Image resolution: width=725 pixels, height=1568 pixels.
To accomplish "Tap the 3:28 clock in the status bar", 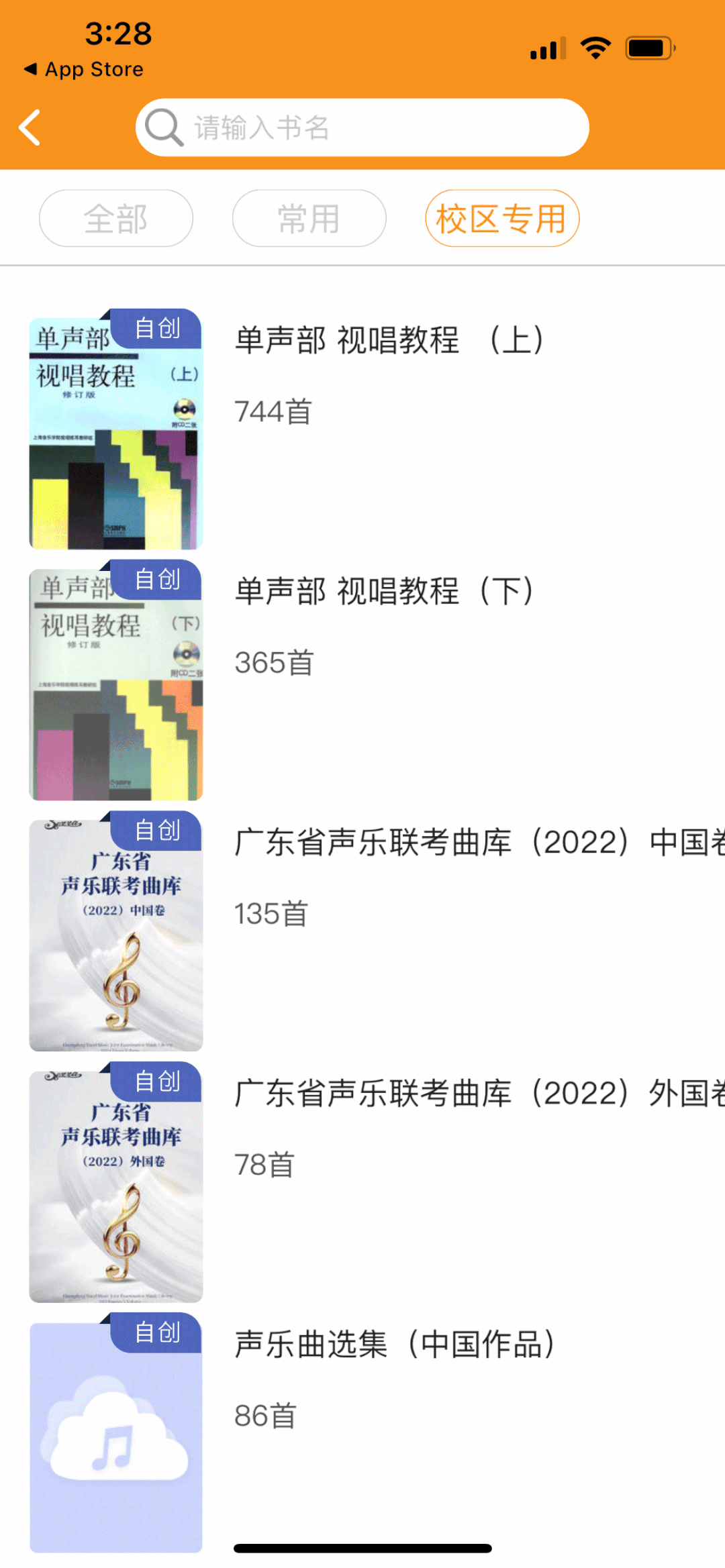I will (x=118, y=34).
